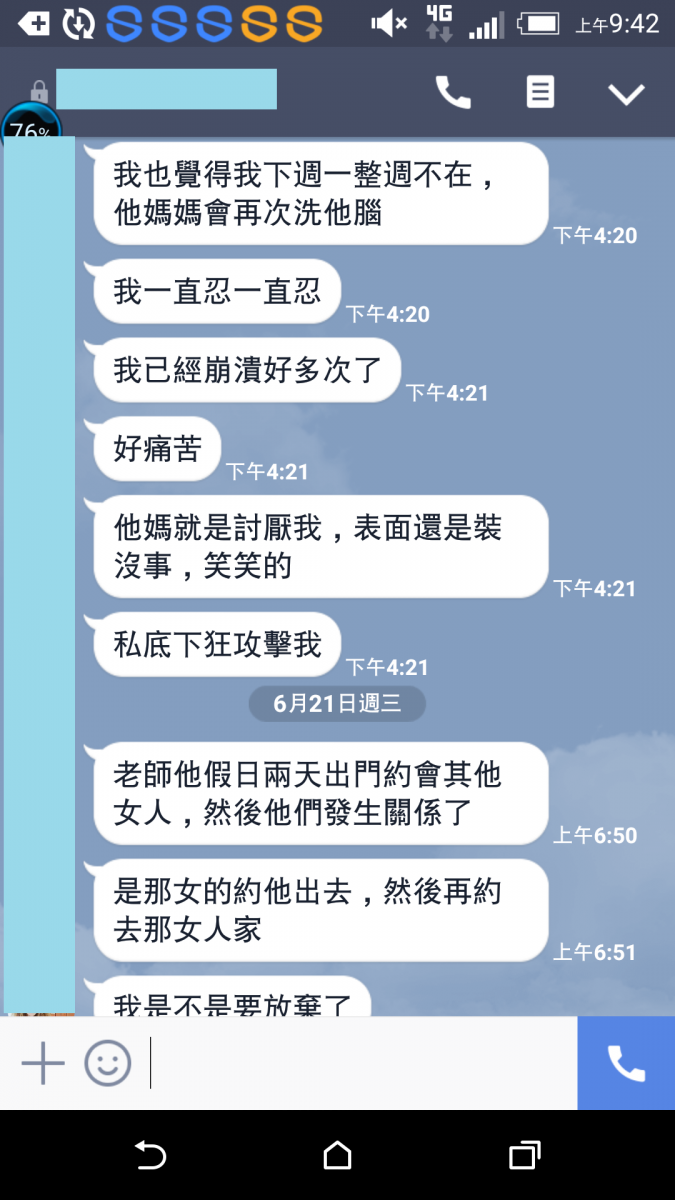Screen dimensions: 675x1200
Task: Open the recent apps overview
Action: coord(524,1156)
